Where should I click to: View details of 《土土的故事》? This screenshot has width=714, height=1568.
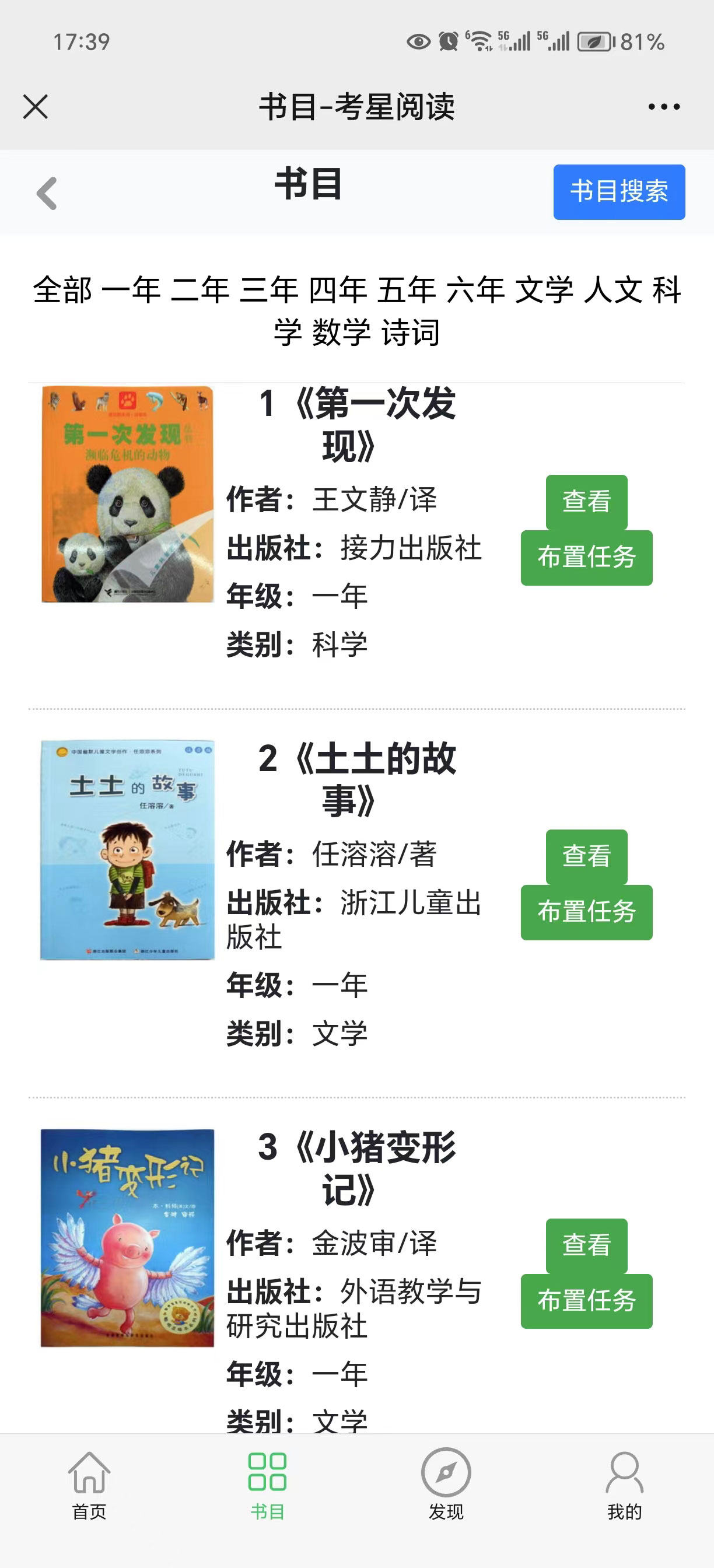coord(586,856)
